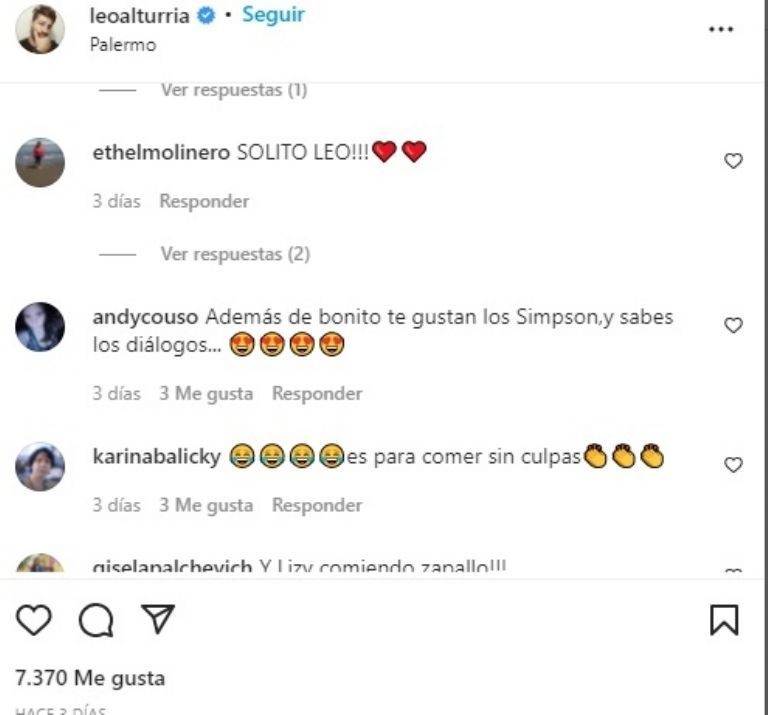Image resolution: width=768 pixels, height=715 pixels.
Task: Save the post with the bookmark icon
Action: (724, 621)
